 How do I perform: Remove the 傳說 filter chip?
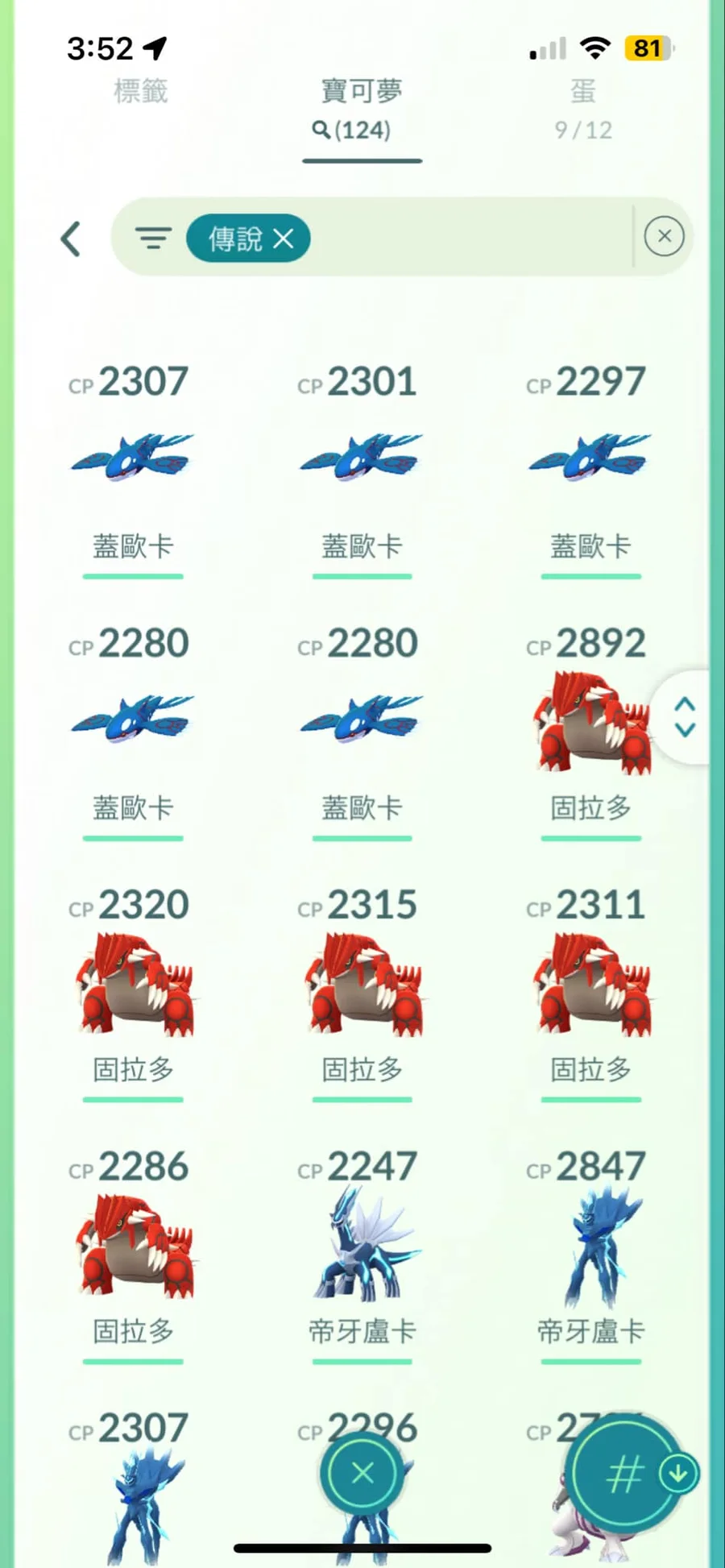tap(284, 239)
